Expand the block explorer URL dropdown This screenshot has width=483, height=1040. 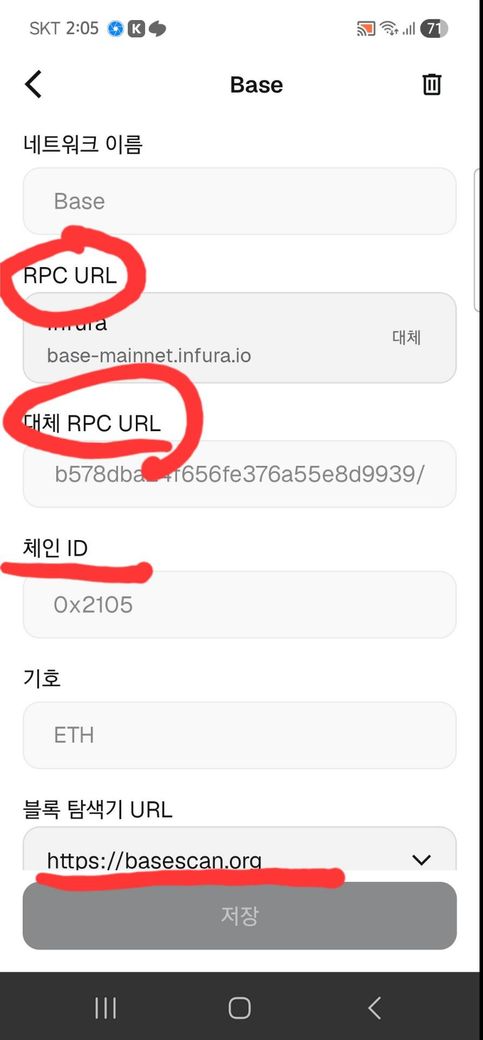[x=240, y=850]
